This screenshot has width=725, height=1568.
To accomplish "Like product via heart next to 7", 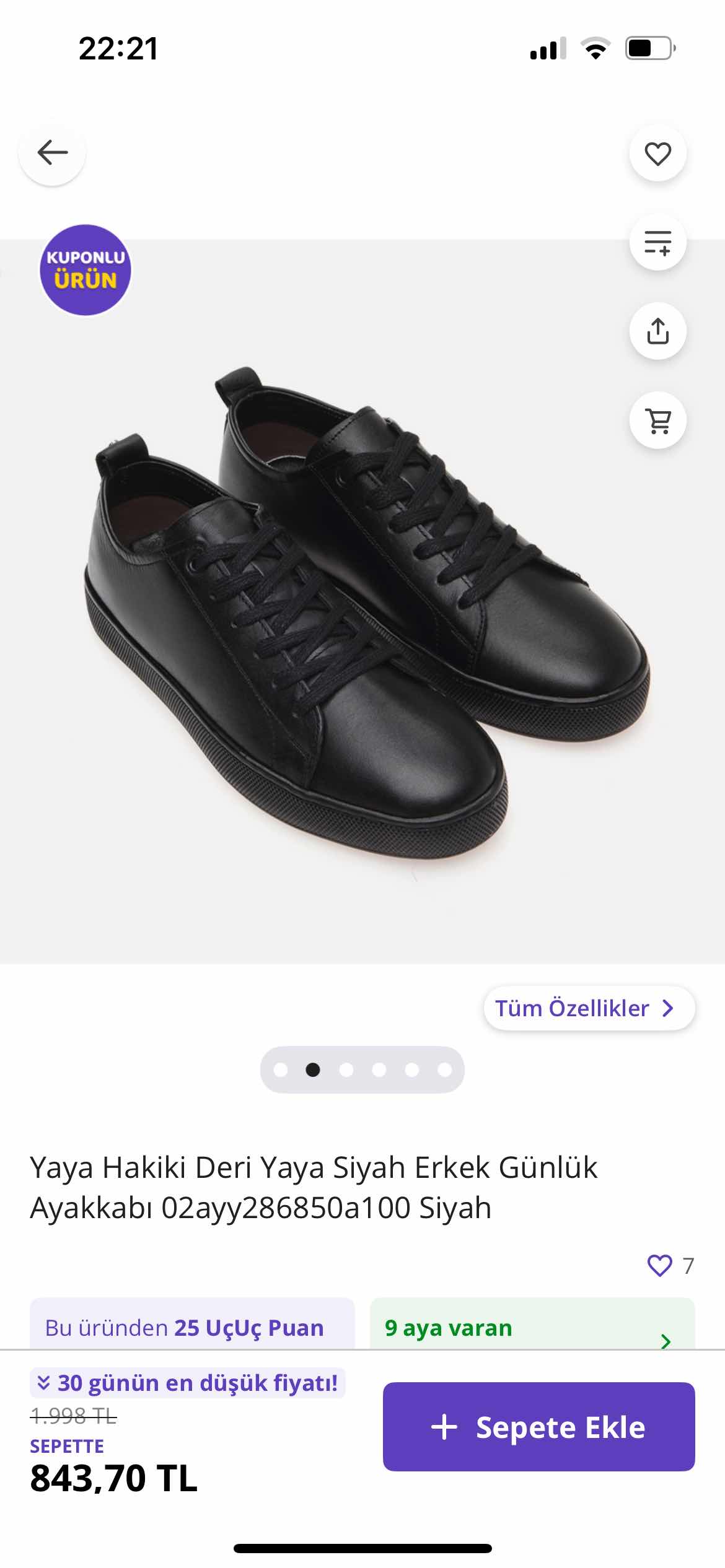I will pos(659,1266).
